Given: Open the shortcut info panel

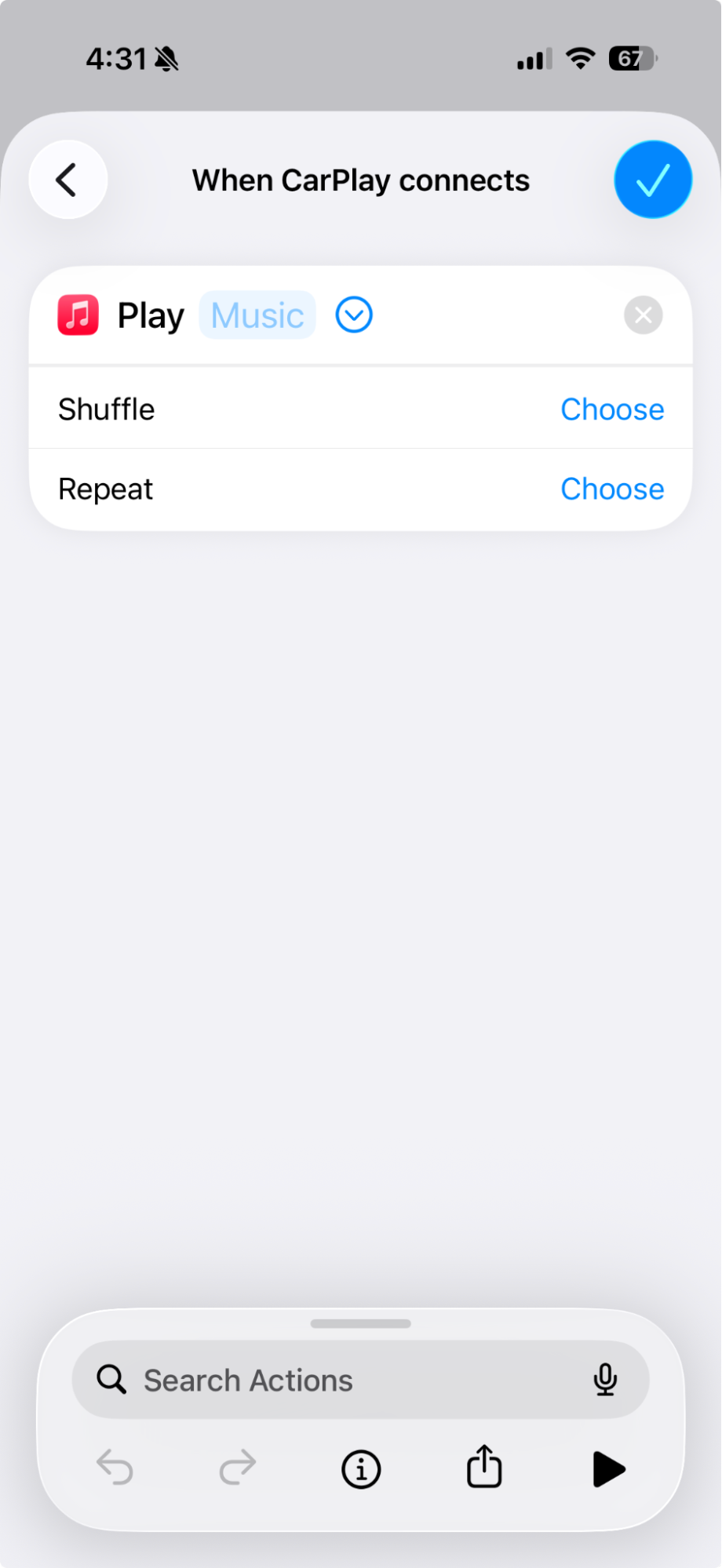Looking at the screenshot, I should click(x=360, y=1468).
